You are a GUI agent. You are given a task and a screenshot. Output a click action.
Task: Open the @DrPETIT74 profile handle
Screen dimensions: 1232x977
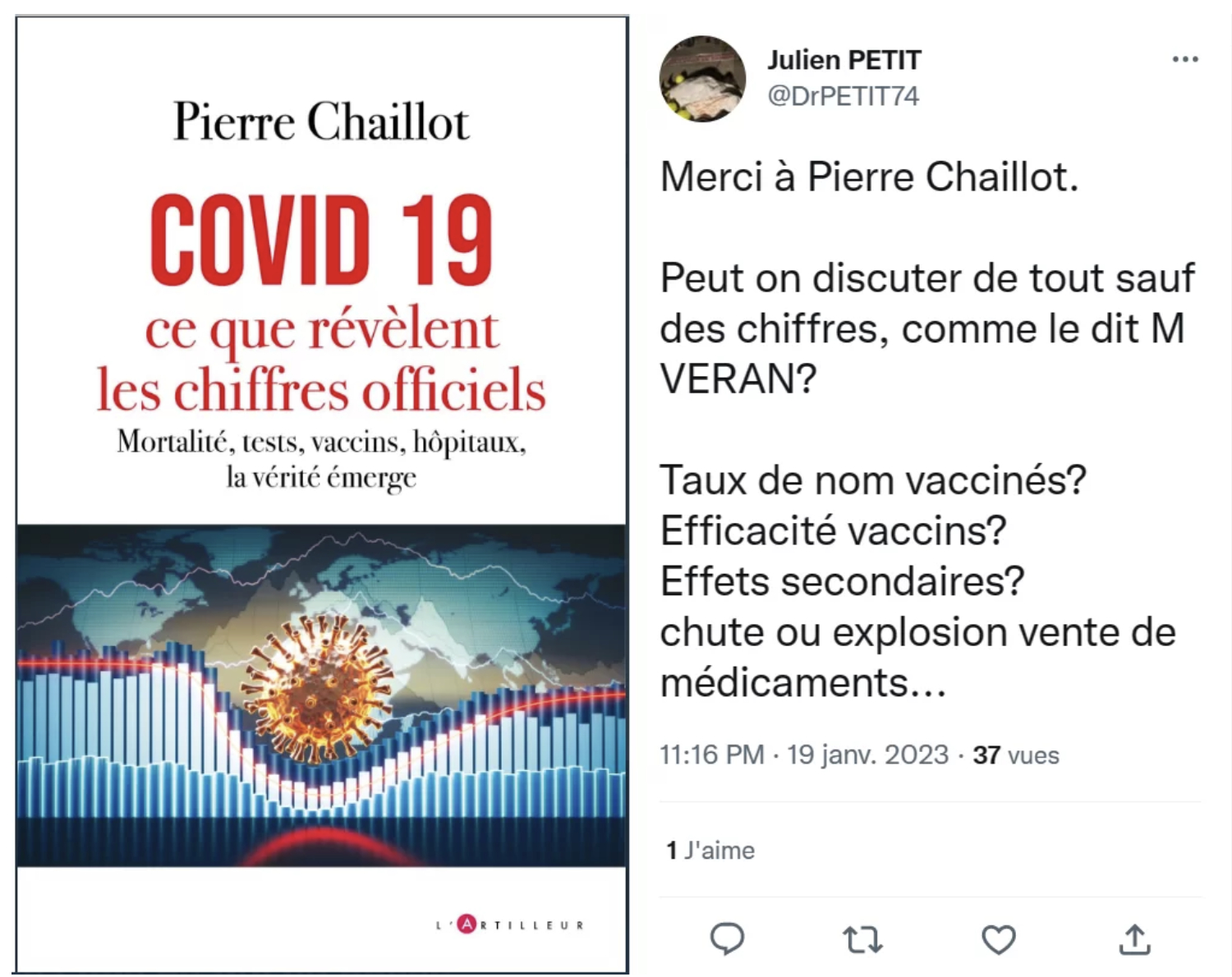pyautogui.click(x=843, y=96)
